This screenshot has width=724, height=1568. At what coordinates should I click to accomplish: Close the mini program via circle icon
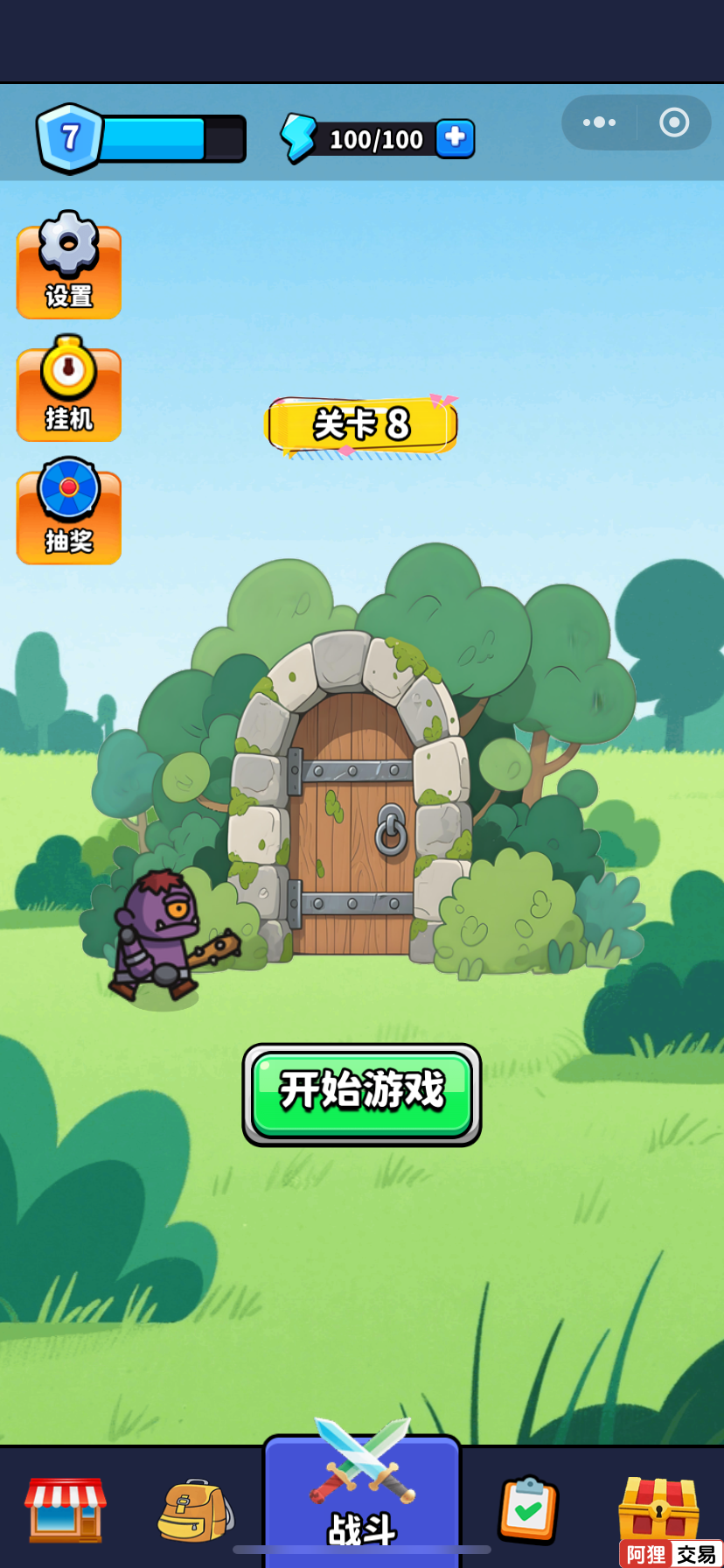673,122
